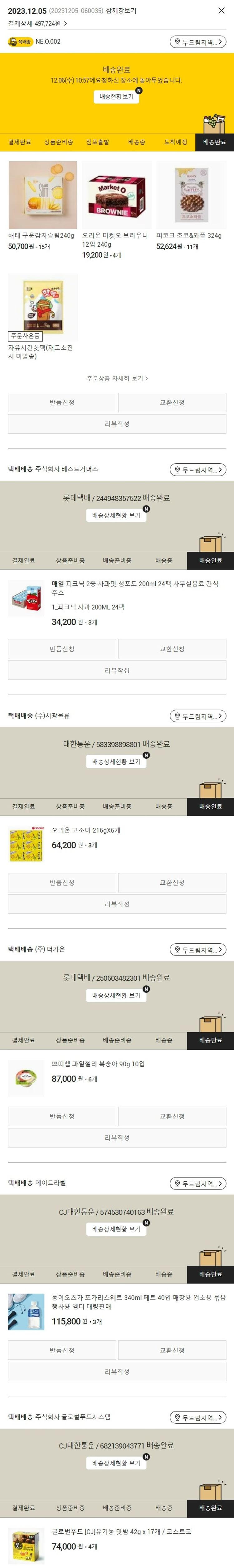Viewport: 234px width, 1568px height.
Task: Tap 배송상세현황 보기 for 대한통운 583398898801
Action: [x=116, y=761]
